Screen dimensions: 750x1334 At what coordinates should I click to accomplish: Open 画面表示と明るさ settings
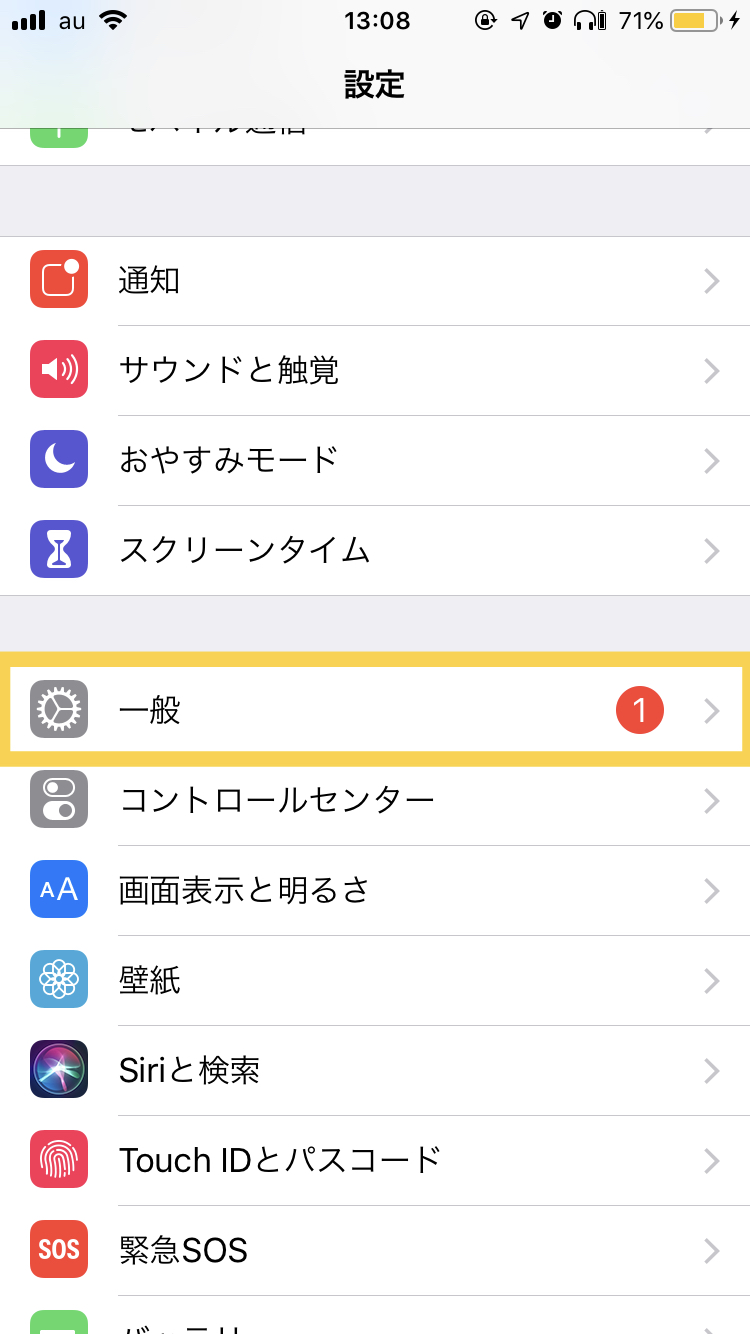(x=375, y=891)
